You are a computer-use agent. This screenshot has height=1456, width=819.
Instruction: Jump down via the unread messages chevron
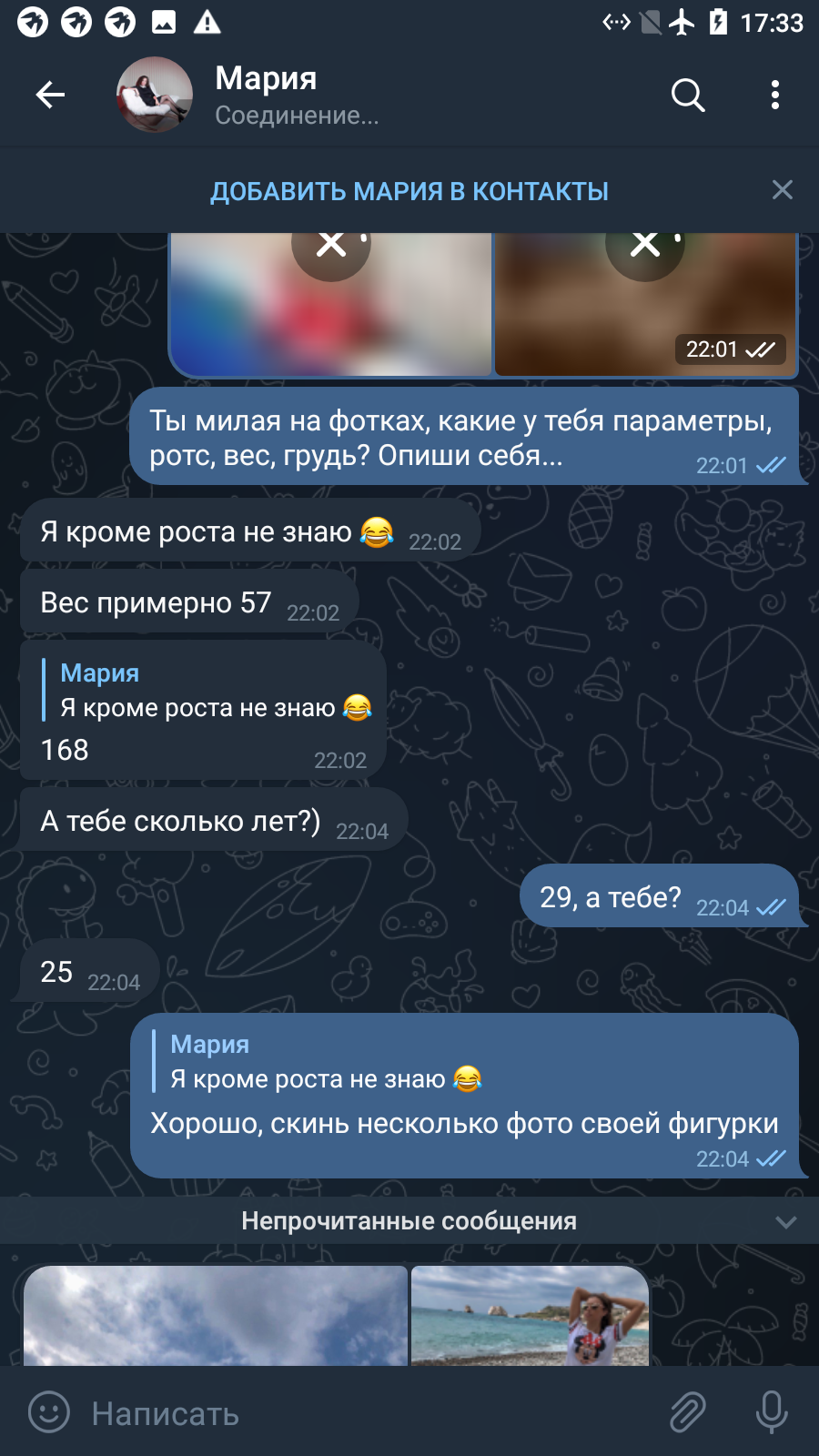pyautogui.click(x=786, y=1221)
